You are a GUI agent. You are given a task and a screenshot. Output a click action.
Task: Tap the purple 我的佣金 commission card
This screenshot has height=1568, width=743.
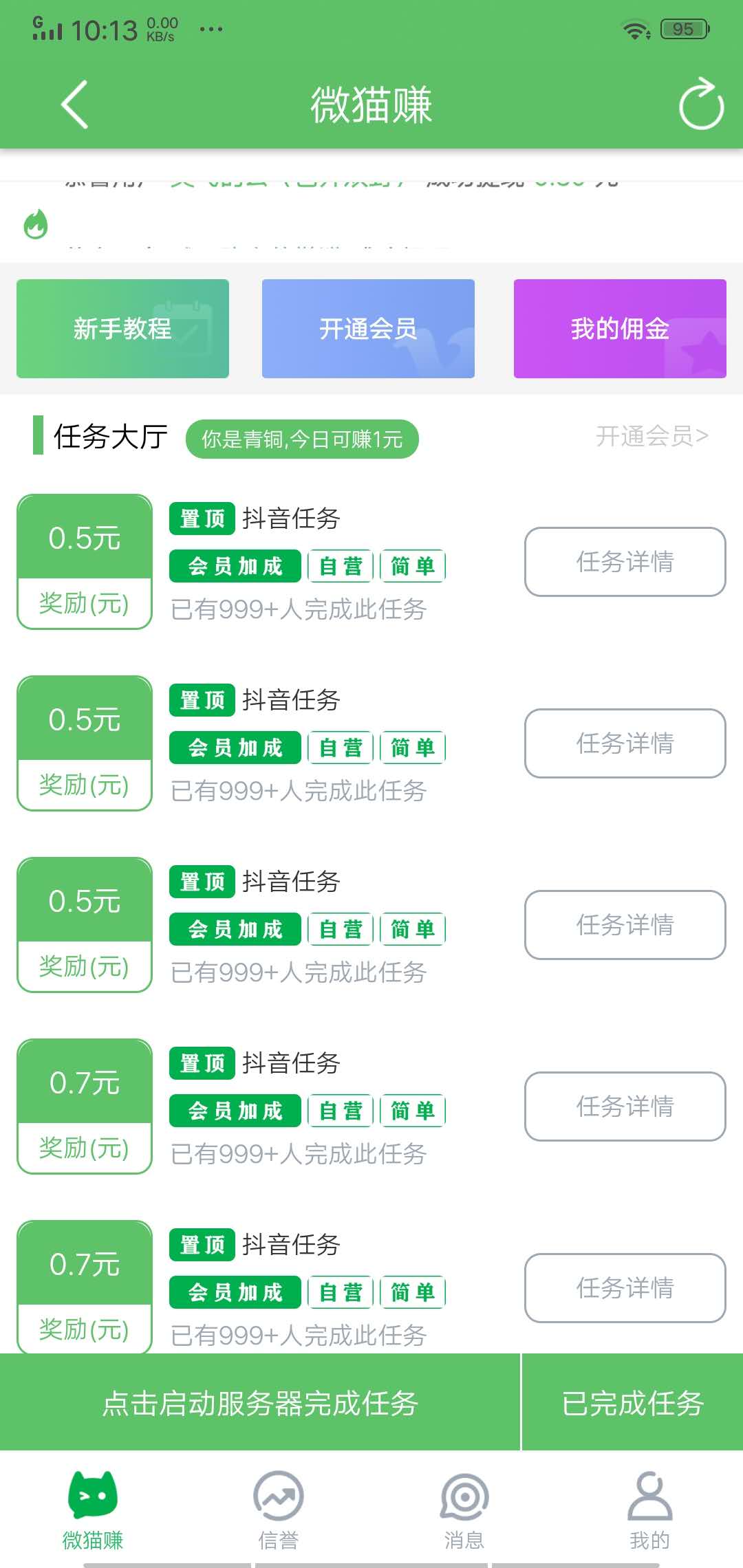pyautogui.click(x=618, y=328)
